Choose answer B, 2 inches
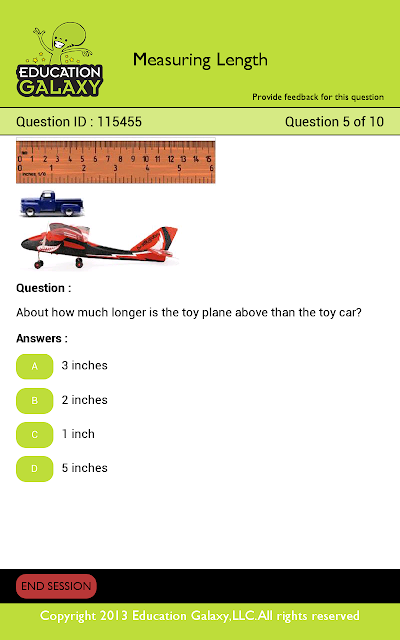Image resolution: width=400 pixels, height=640 pixels. [35, 400]
